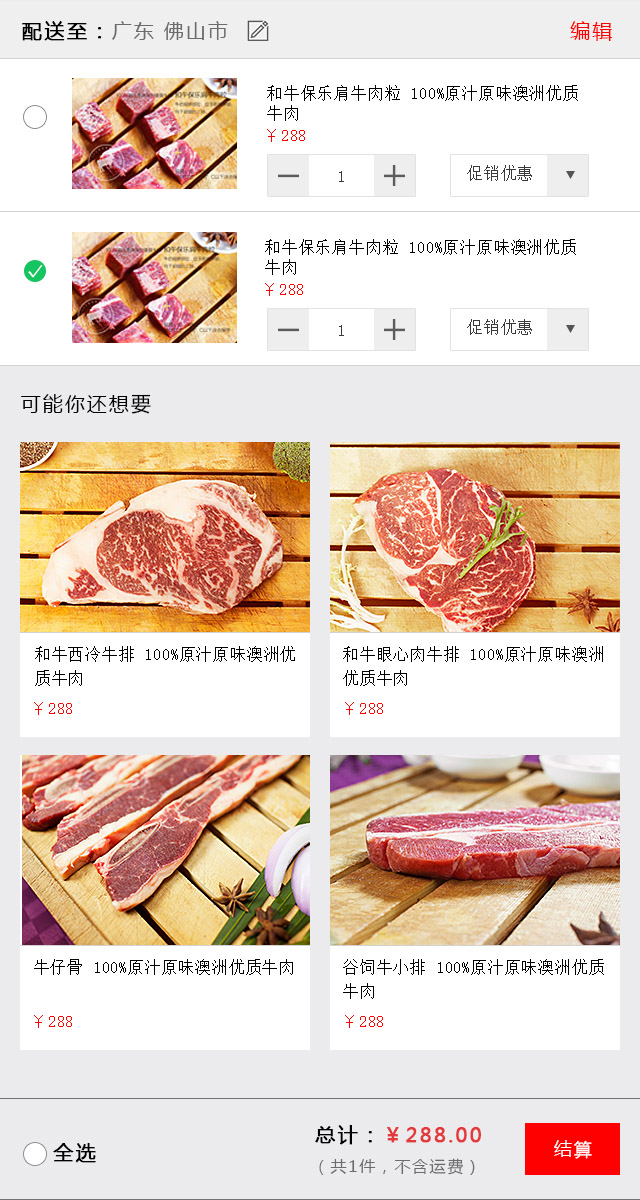
Task: View the 谷饲牛小排 product card
Action: (475, 900)
